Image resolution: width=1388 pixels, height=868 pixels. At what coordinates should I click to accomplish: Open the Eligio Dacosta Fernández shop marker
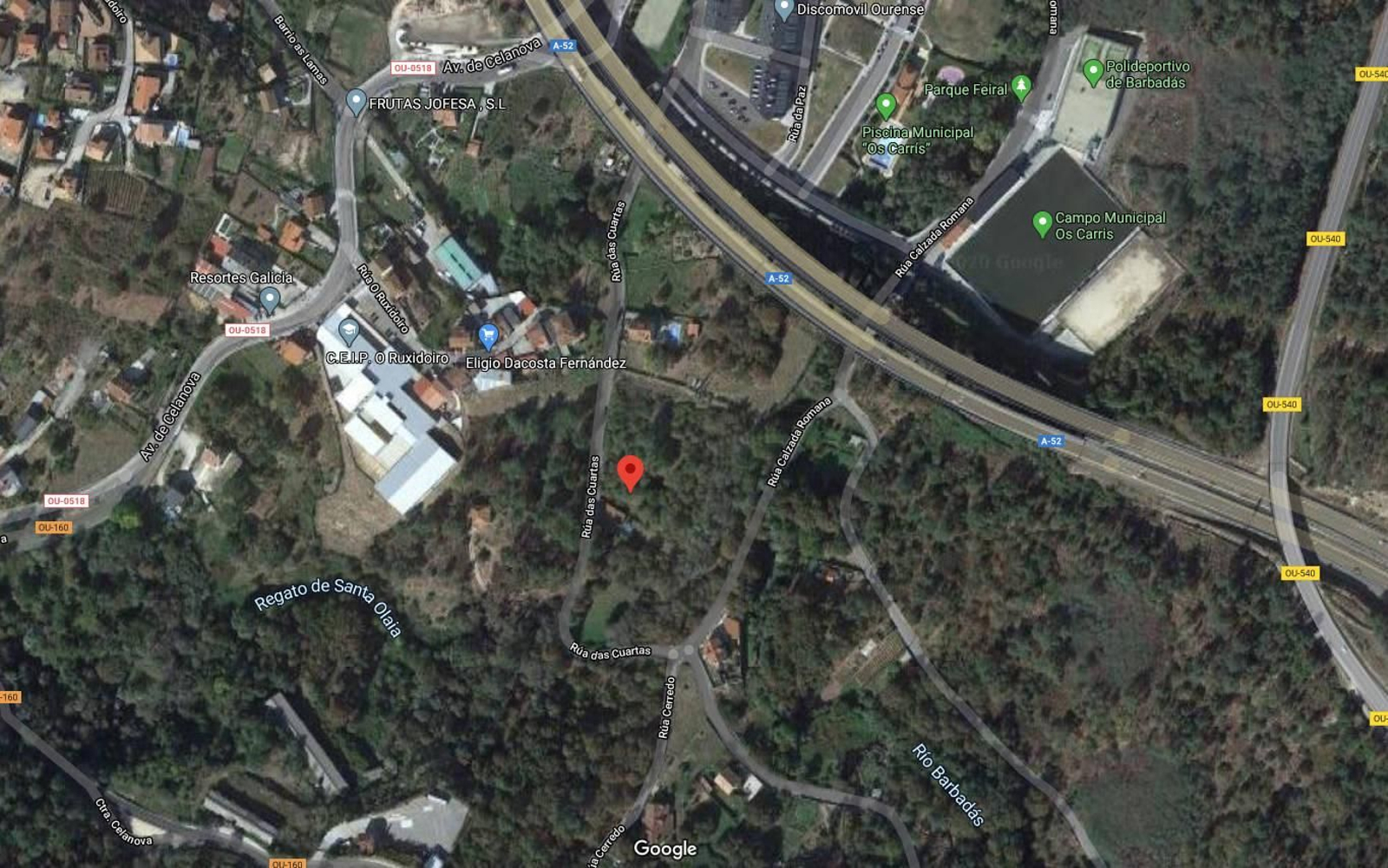pos(488,336)
